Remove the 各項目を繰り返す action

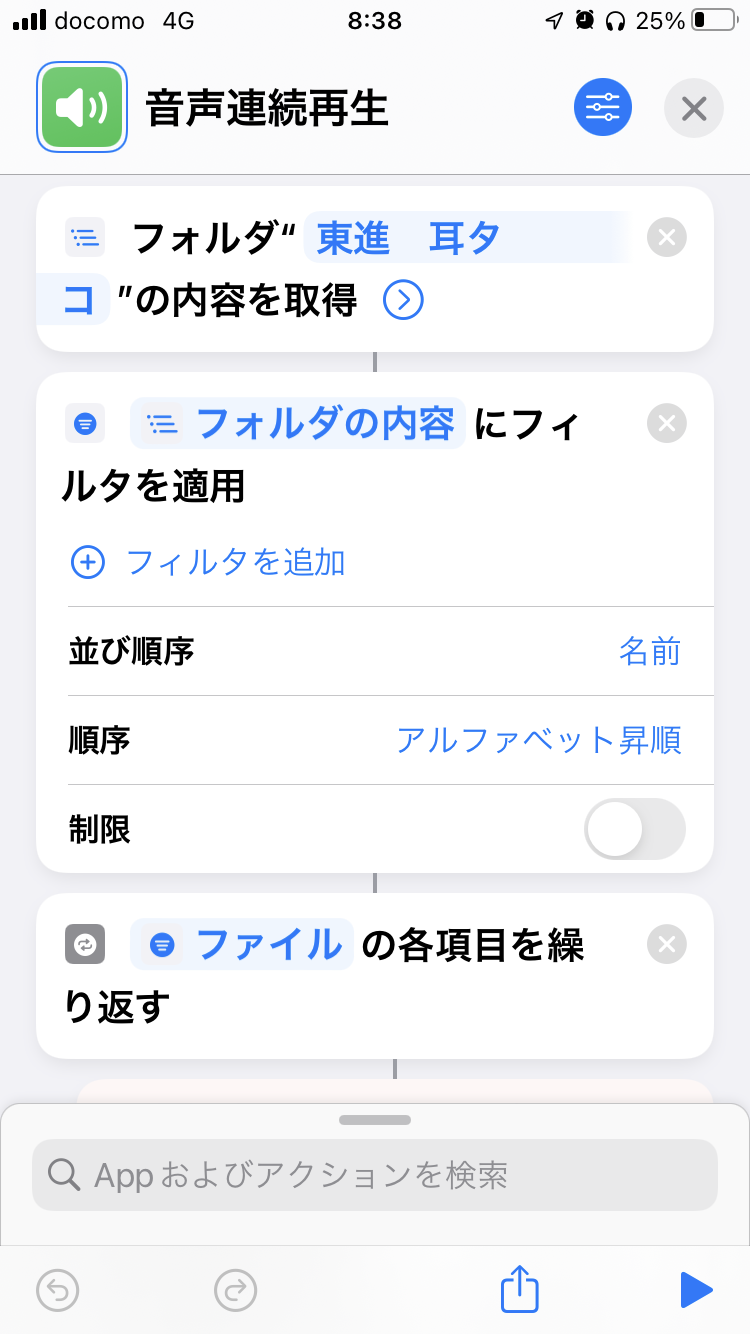(x=667, y=944)
